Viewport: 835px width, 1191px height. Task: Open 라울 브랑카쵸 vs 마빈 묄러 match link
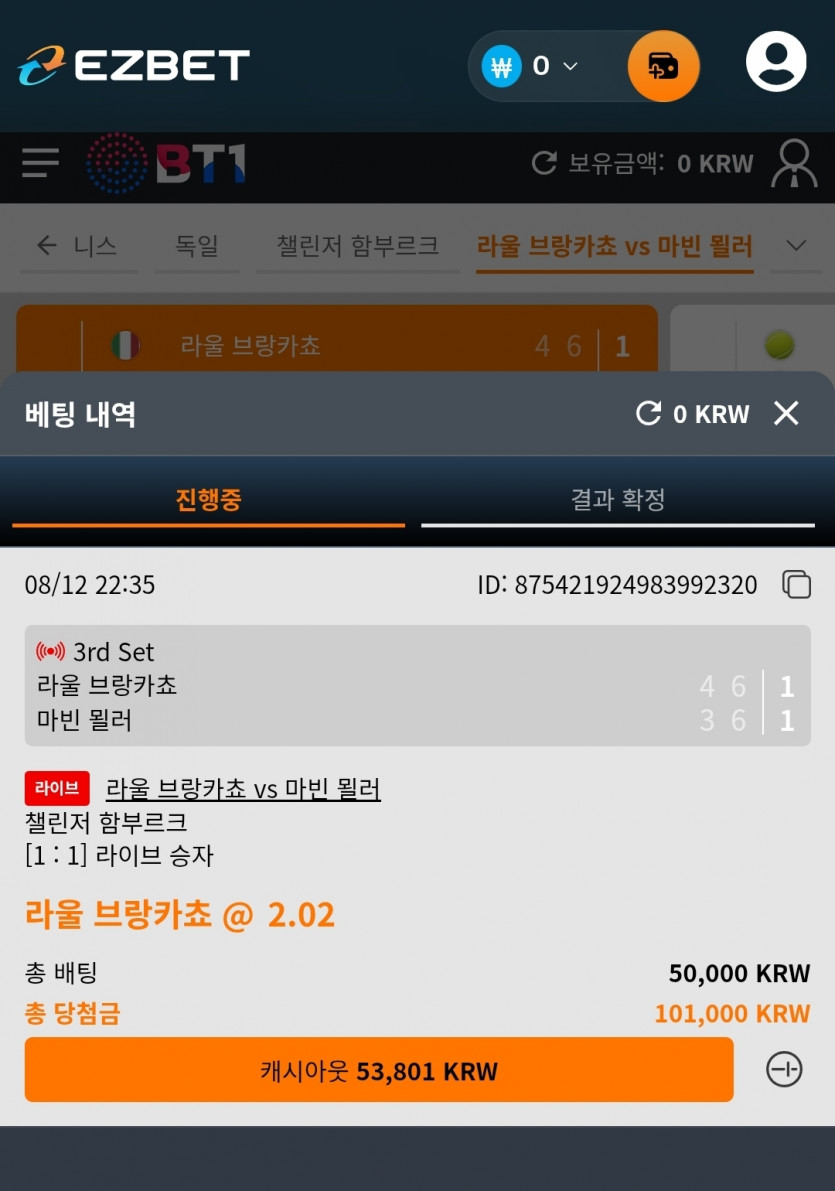click(x=243, y=788)
